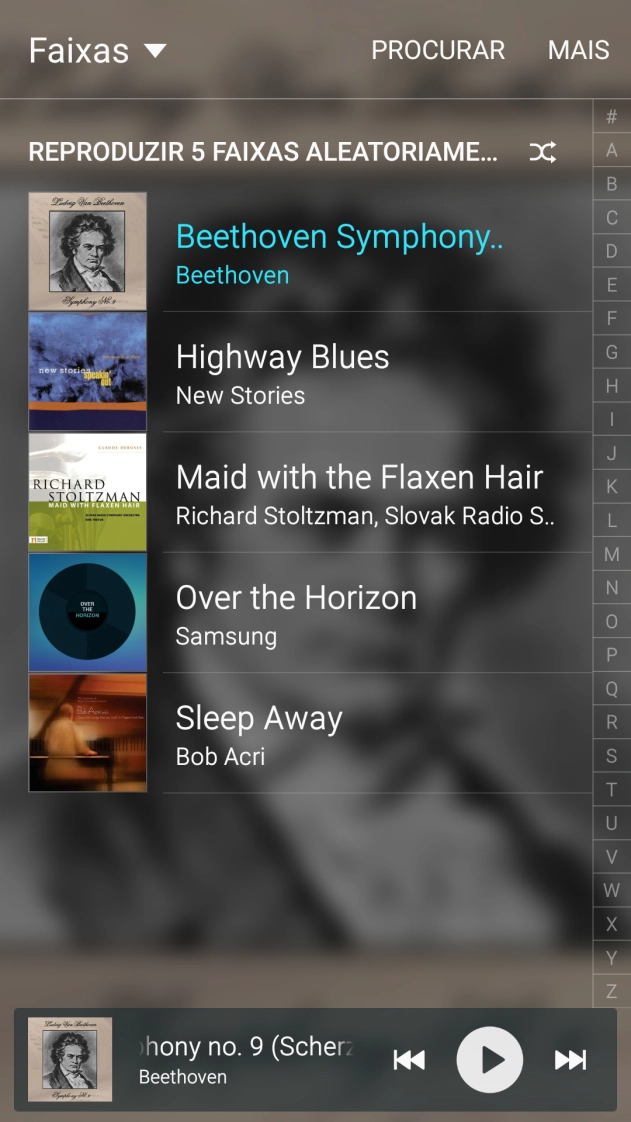Screen dimensions: 631x1122
Task: Play Highway Blues by New Stories
Action: pos(340,372)
